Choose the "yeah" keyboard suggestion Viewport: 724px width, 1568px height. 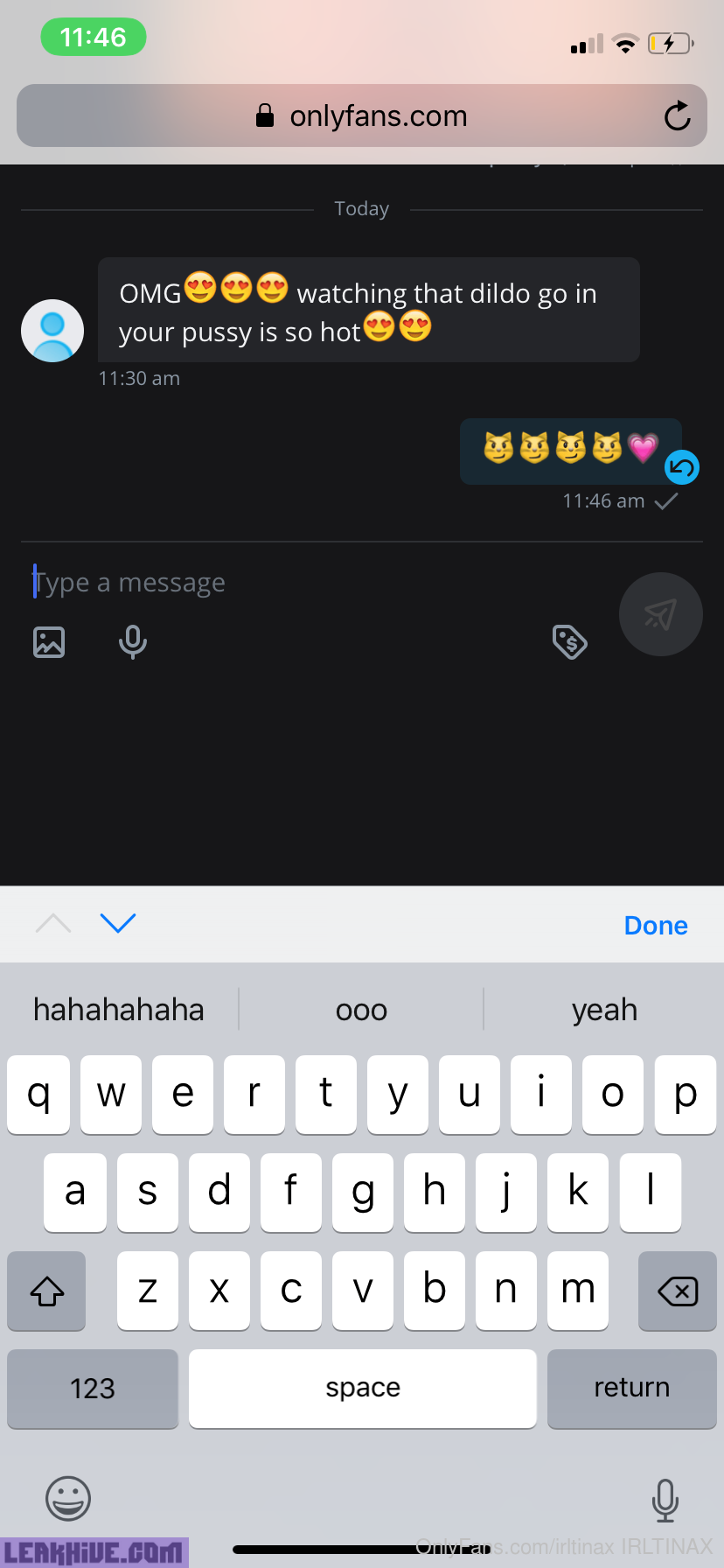click(604, 1010)
